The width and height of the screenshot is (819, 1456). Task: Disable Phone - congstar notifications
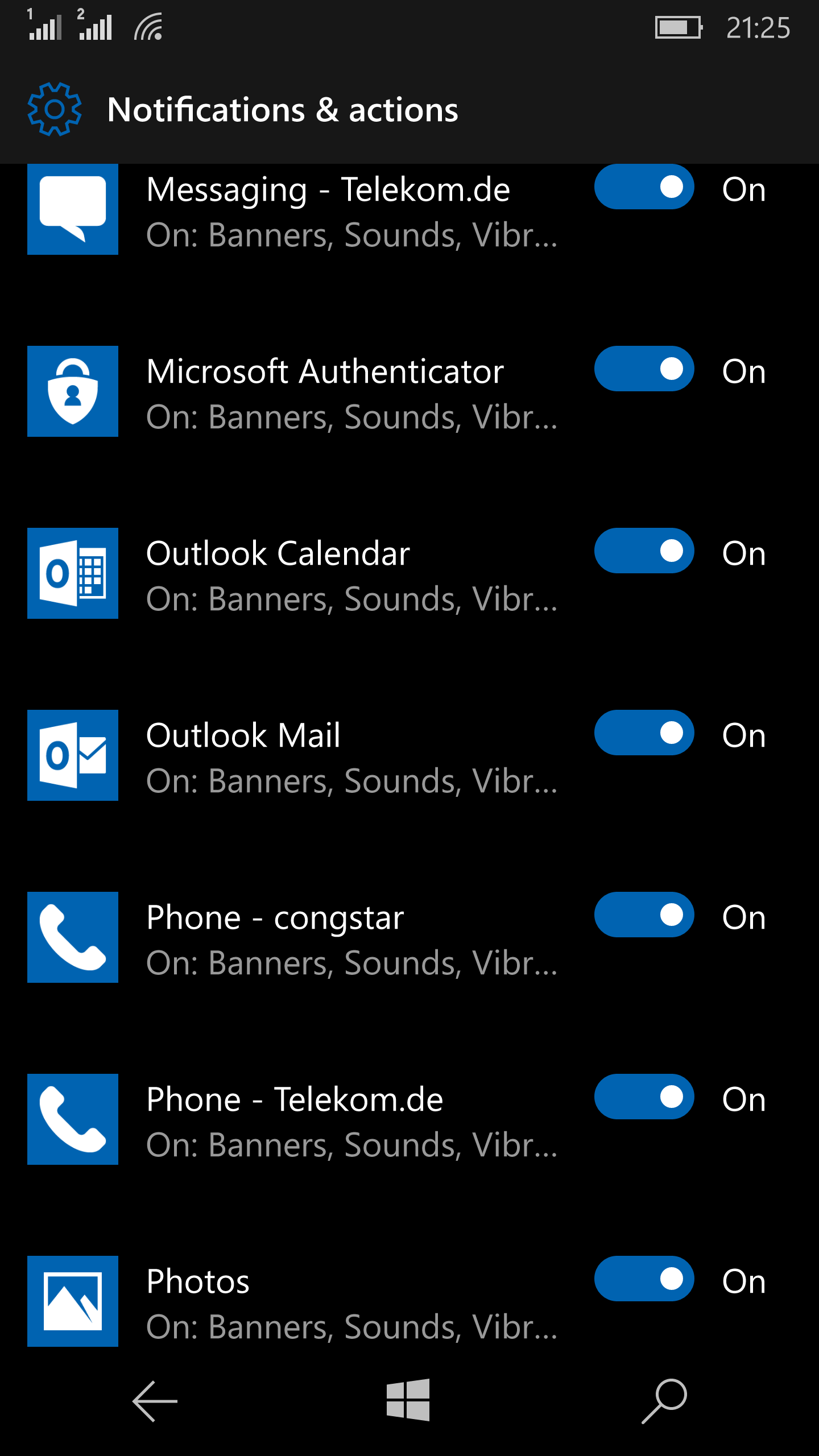[x=644, y=915]
